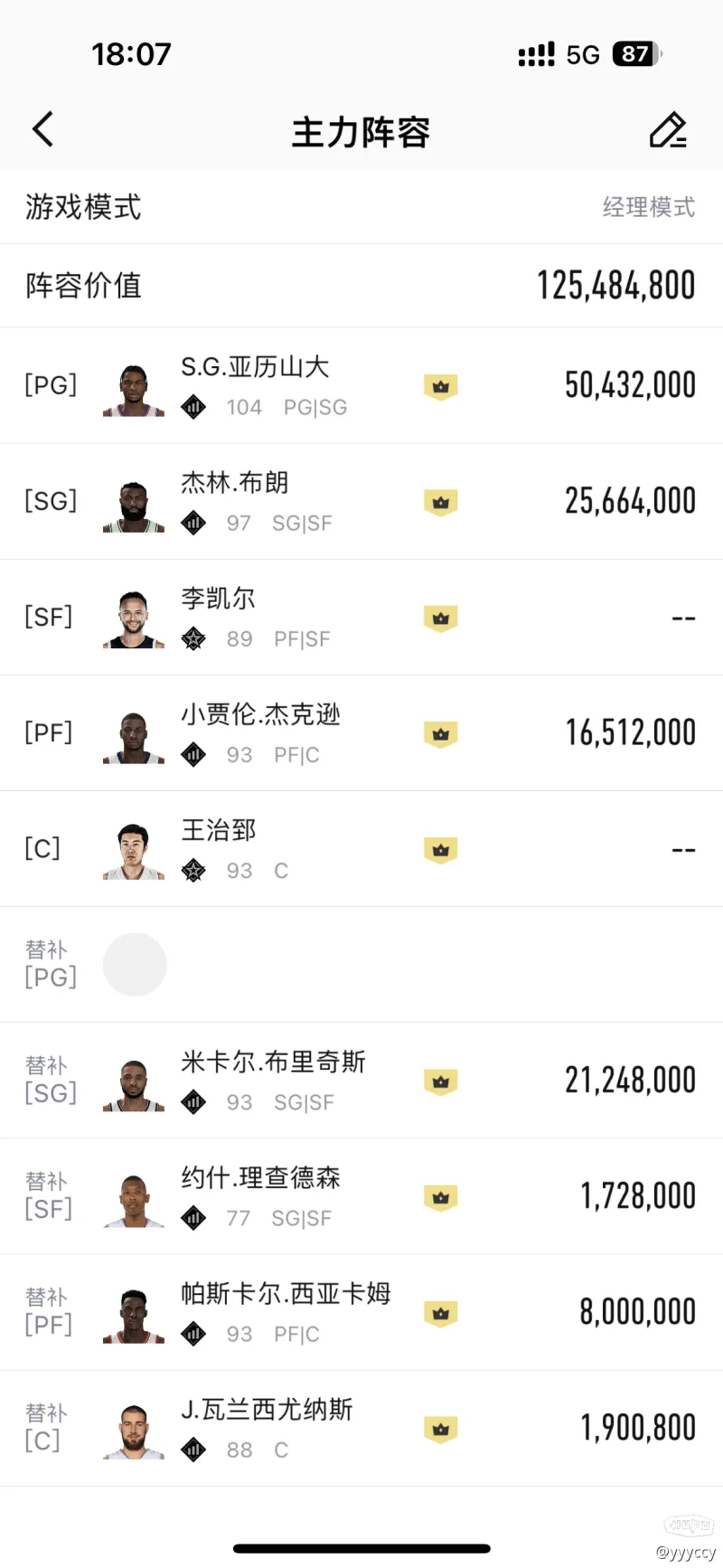Select the 李凯尔 SF row
Screen dimensions: 723x1568
[x=361, y=618]
